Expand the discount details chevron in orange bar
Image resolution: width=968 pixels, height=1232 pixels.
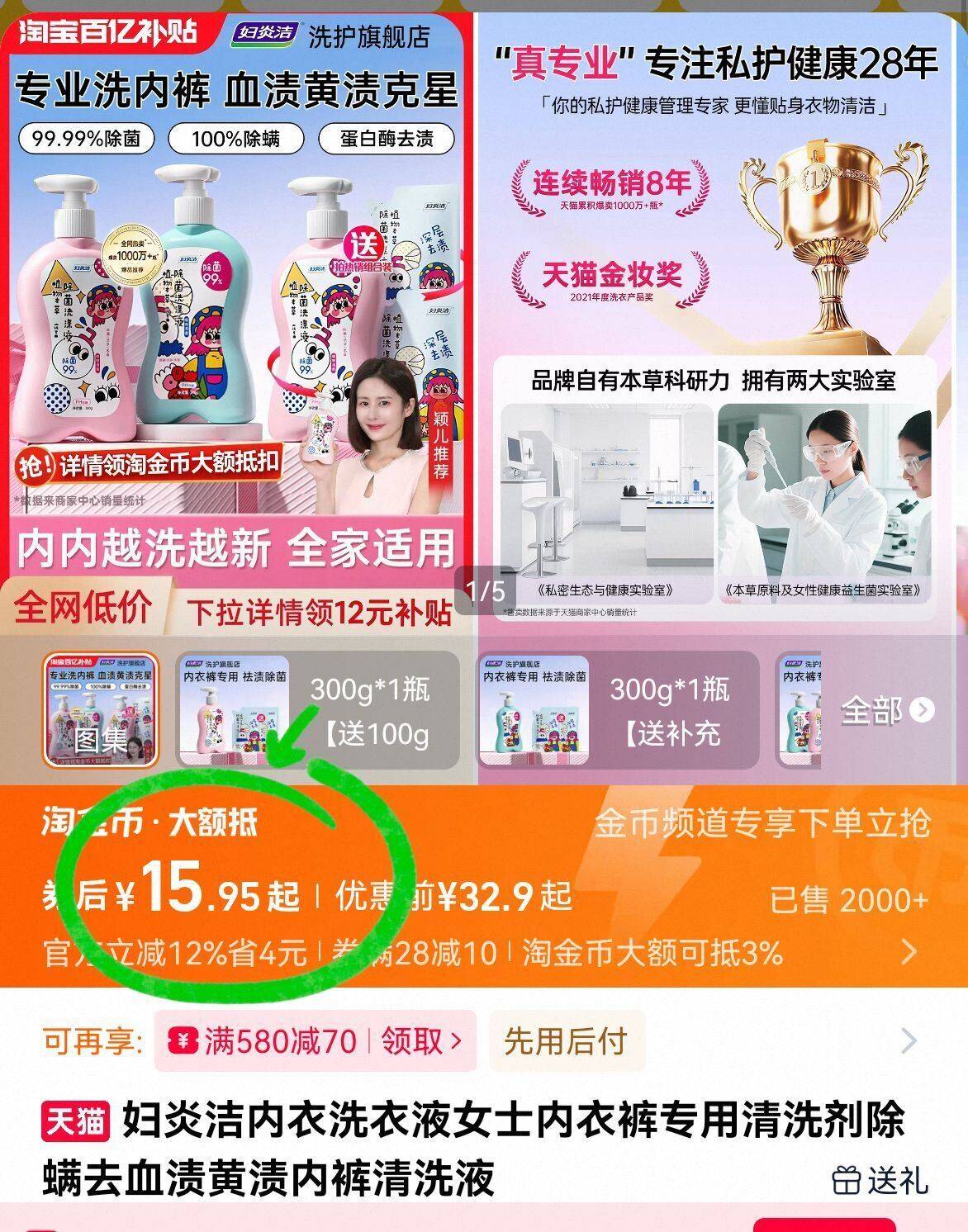[909, 951]
